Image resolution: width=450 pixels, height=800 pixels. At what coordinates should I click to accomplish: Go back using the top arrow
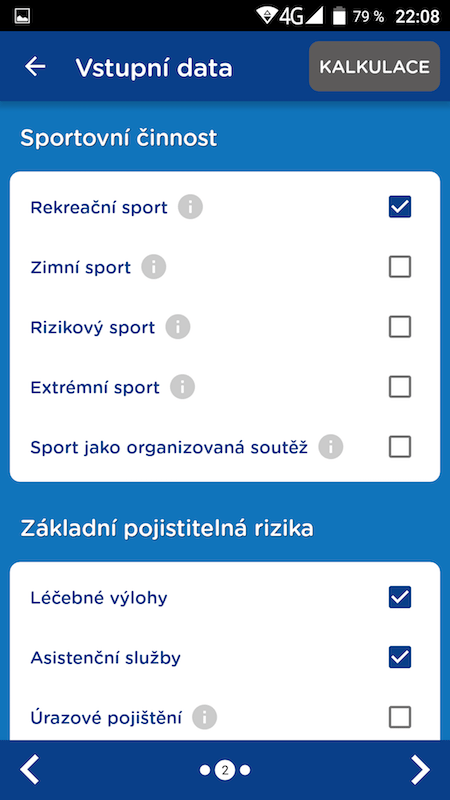pyautogui.click(x=35, y=67)
